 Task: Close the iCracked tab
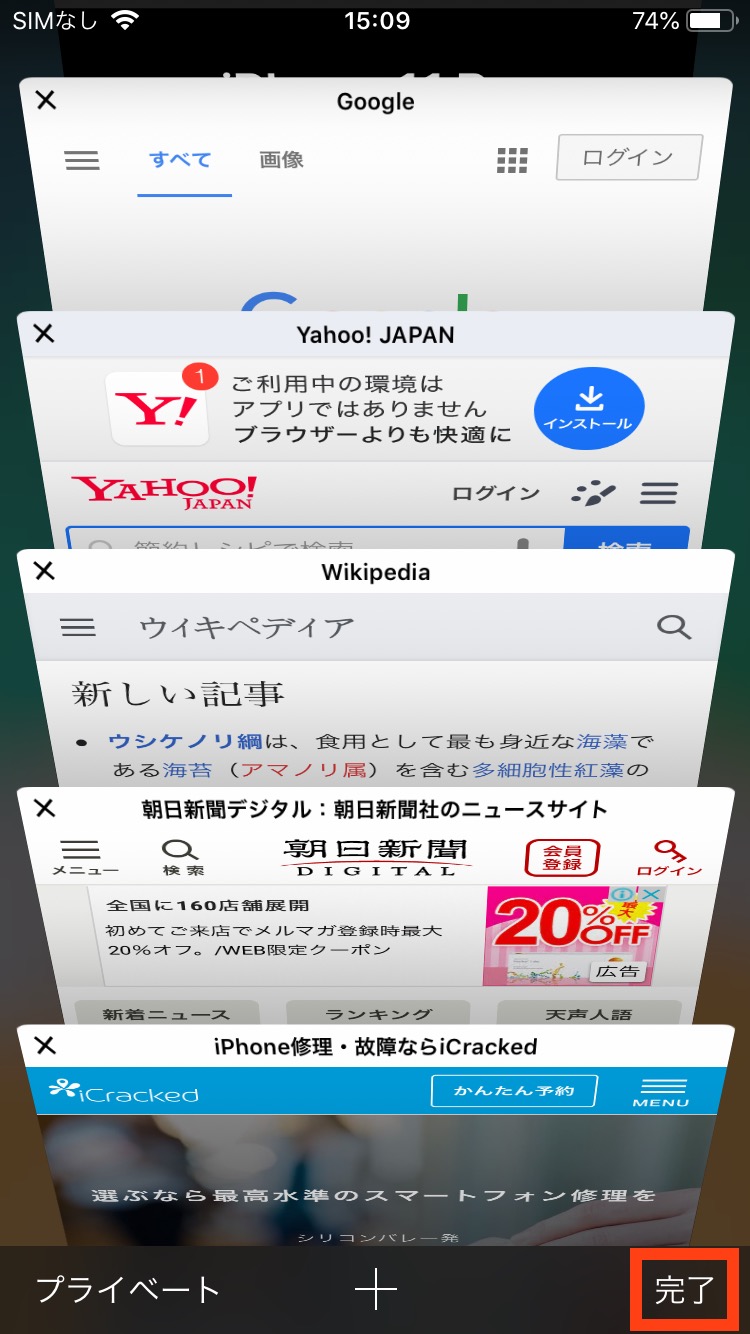click(44, 1045)
